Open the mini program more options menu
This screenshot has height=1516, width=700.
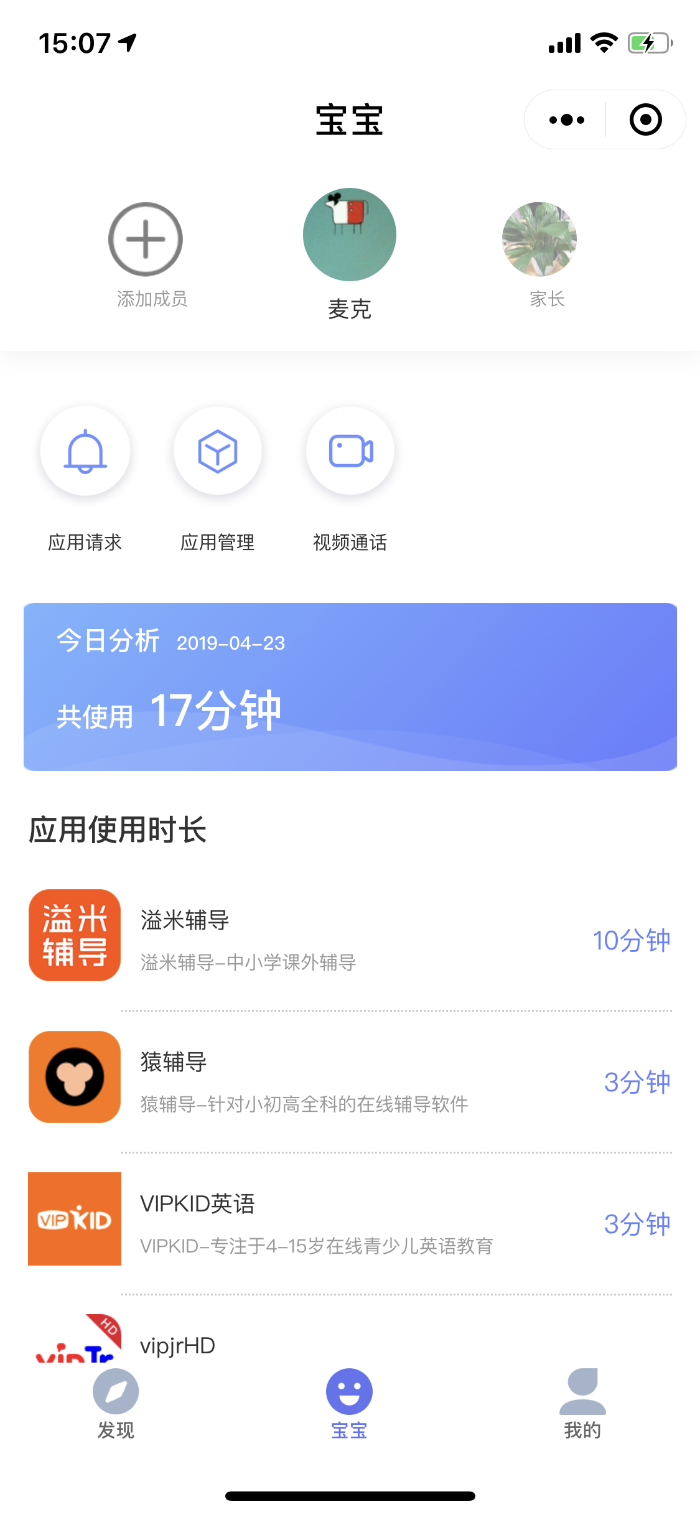(x=566, y=120)
